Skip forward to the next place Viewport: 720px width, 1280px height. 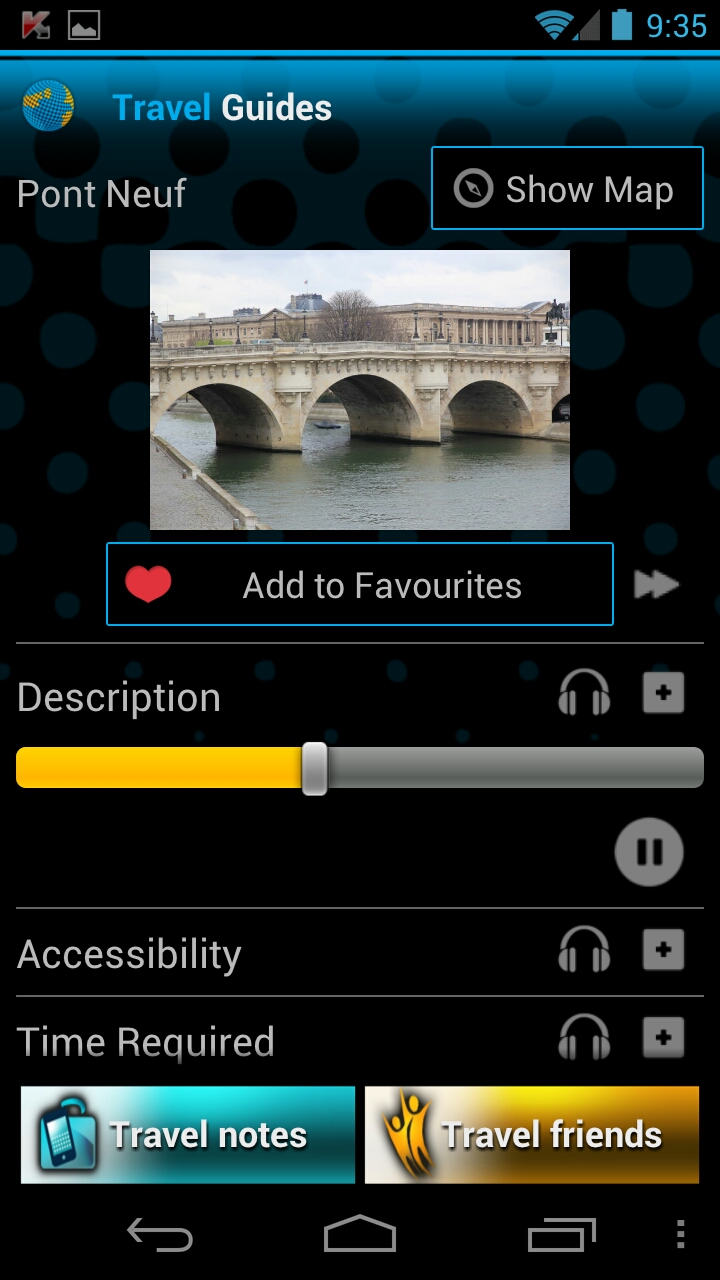coord(657,585)
